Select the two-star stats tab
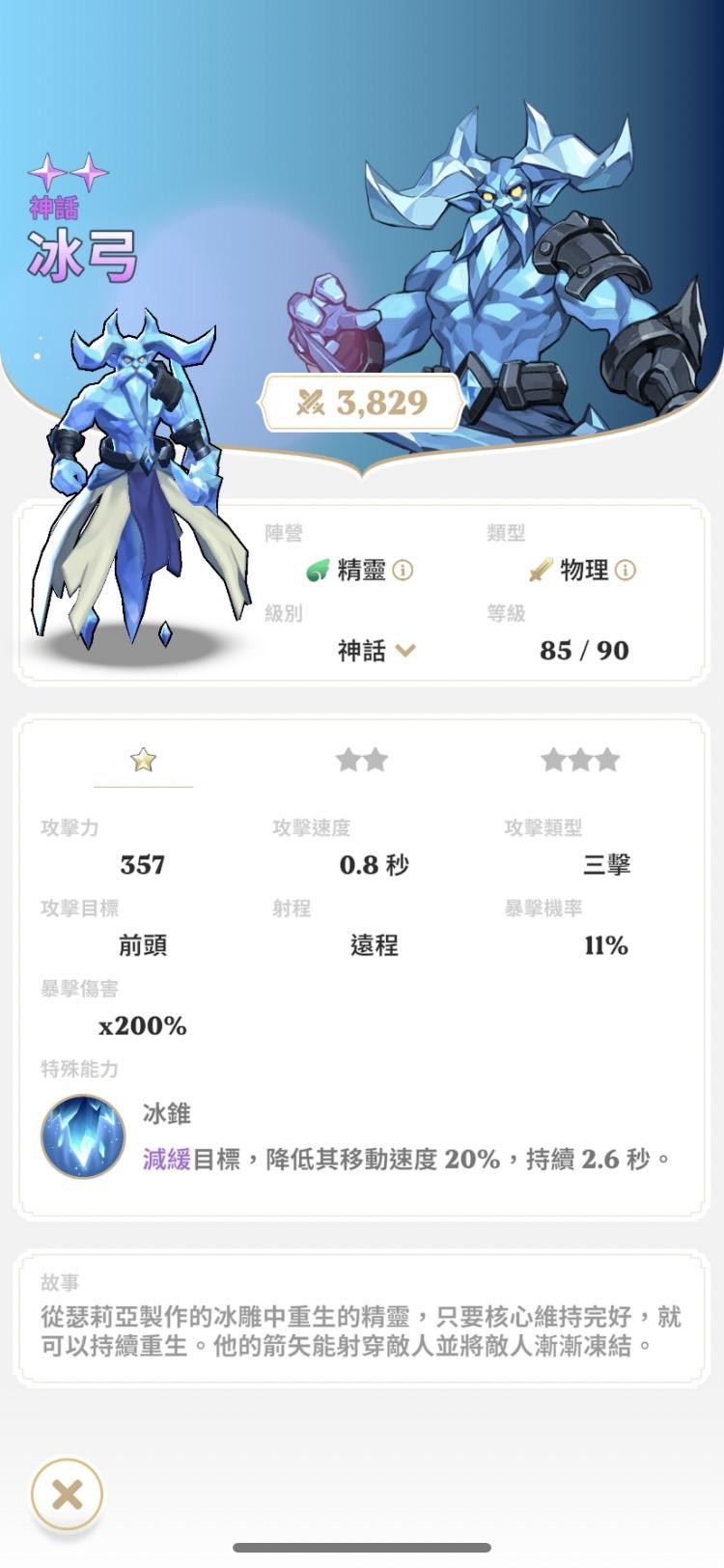The height and width of the screenshot is (1568, 724). point(362,761)
